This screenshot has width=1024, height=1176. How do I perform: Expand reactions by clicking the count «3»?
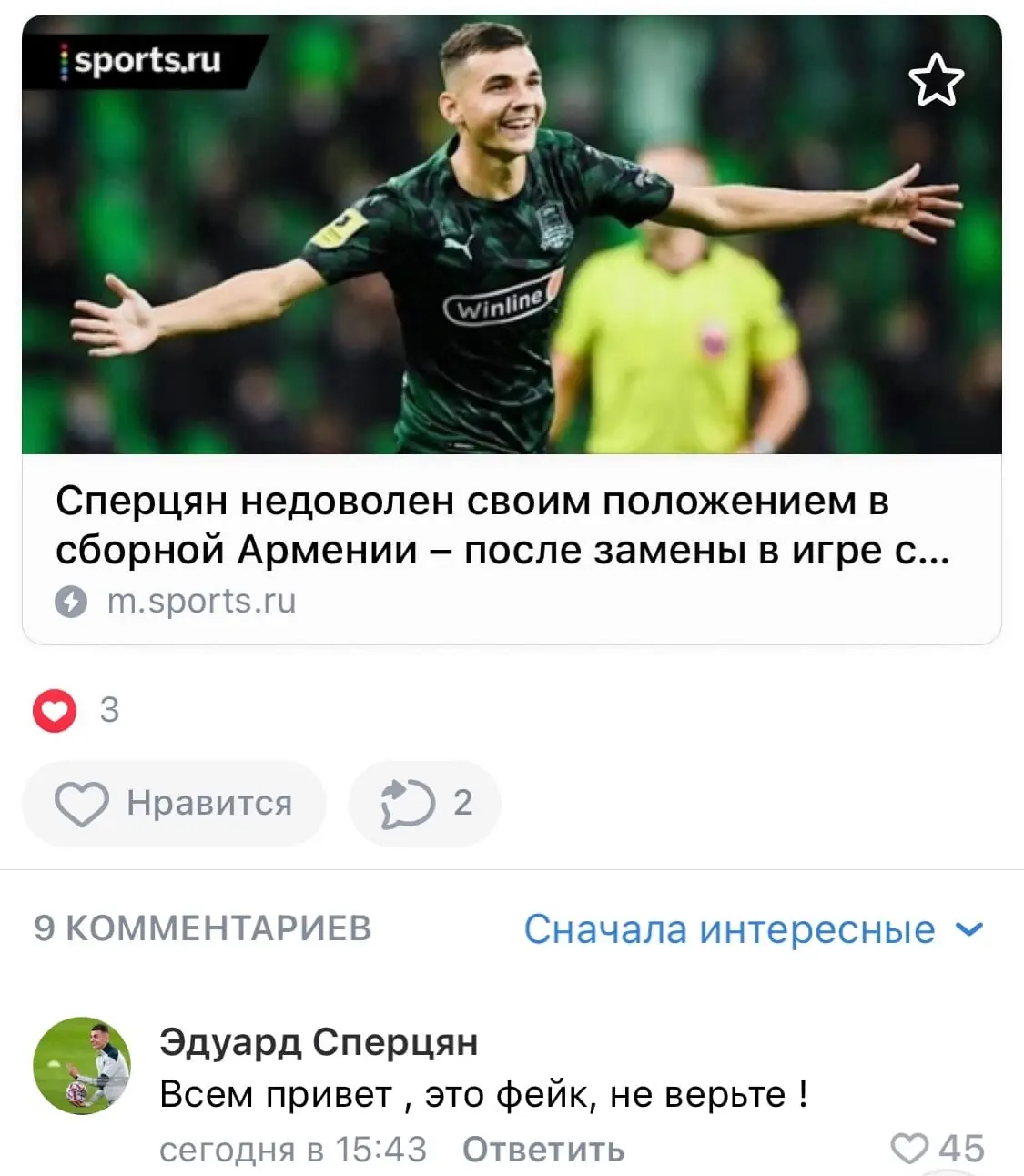108,711
